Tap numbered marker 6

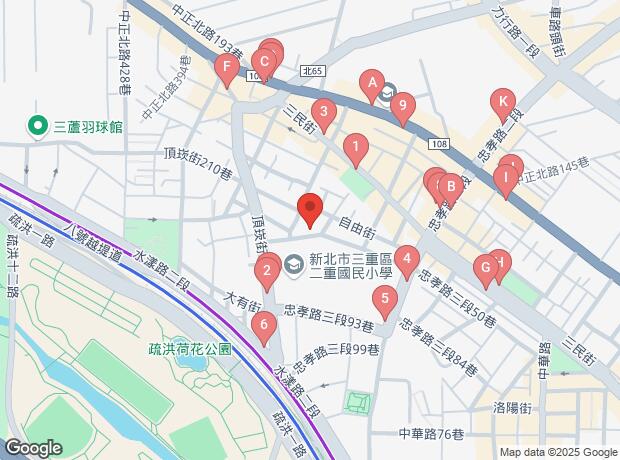(263, 324)
